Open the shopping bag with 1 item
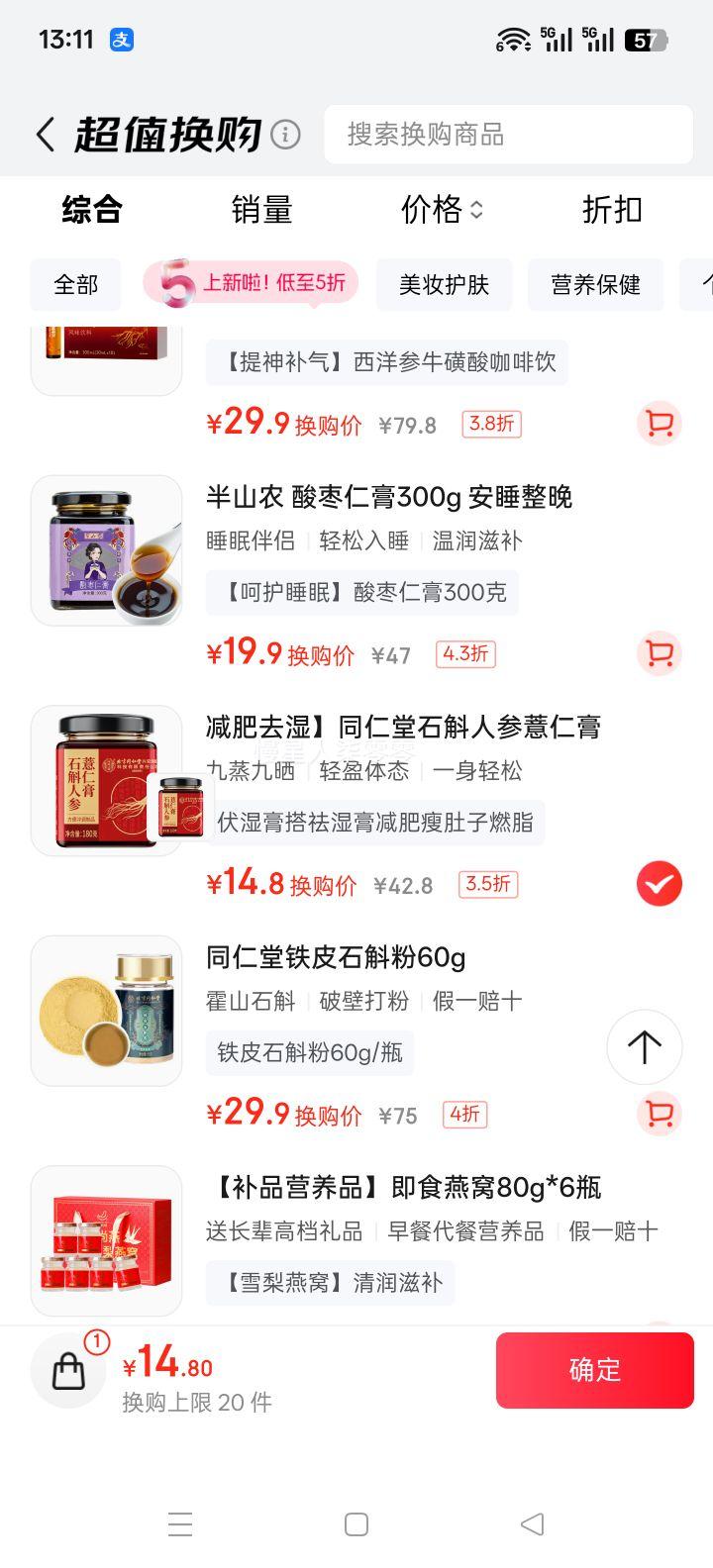Screen dimensions: 713x1568 pyautogui.click(x=69, y=1370)
